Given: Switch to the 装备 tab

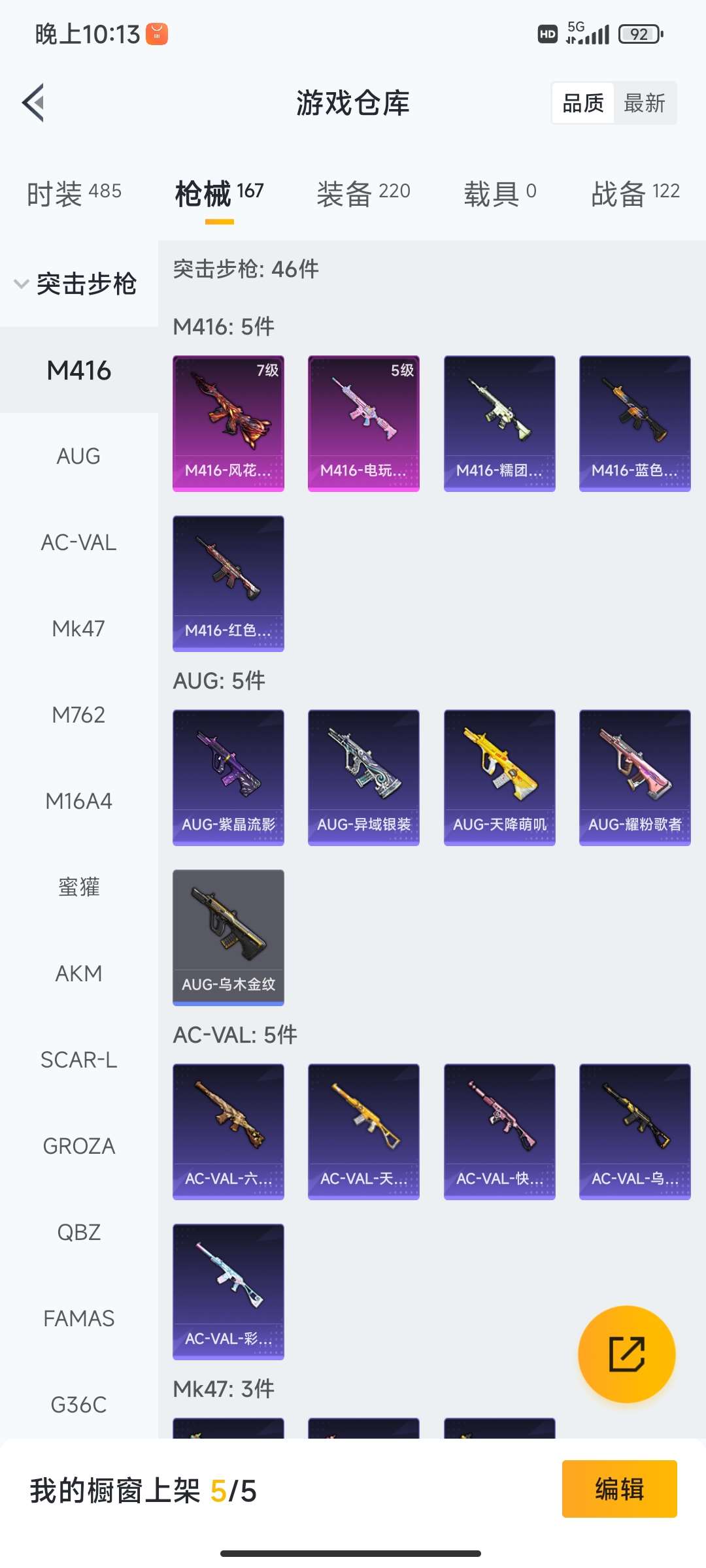Looking at the screenshot, I should tap(363, 193).
